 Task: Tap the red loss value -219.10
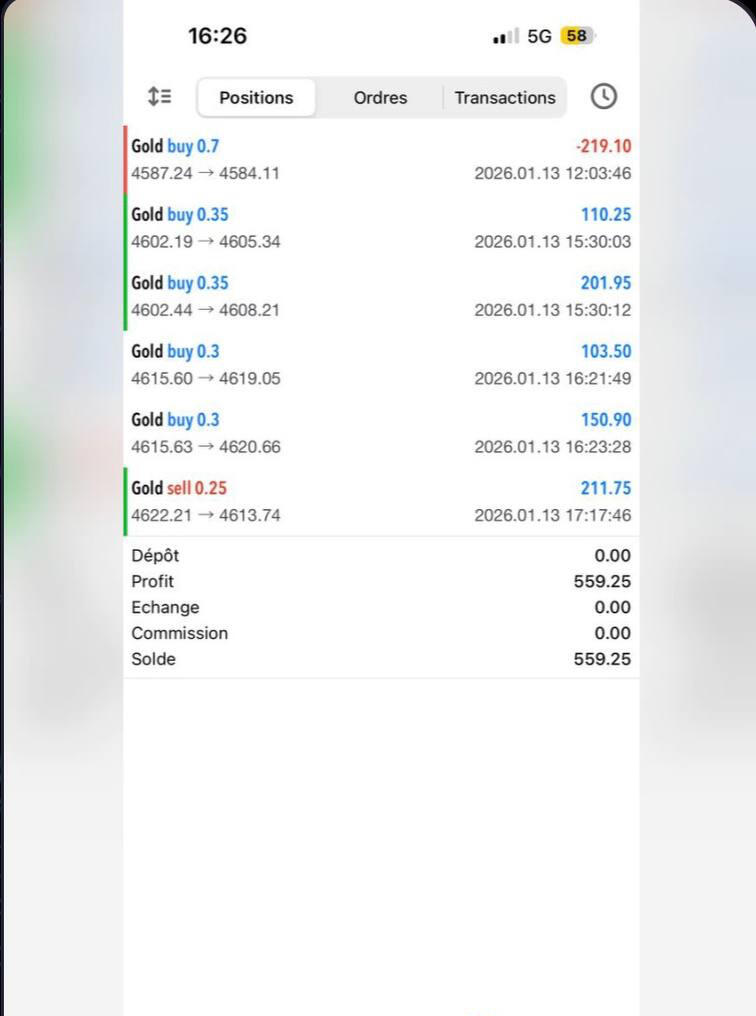coord(604,145)
